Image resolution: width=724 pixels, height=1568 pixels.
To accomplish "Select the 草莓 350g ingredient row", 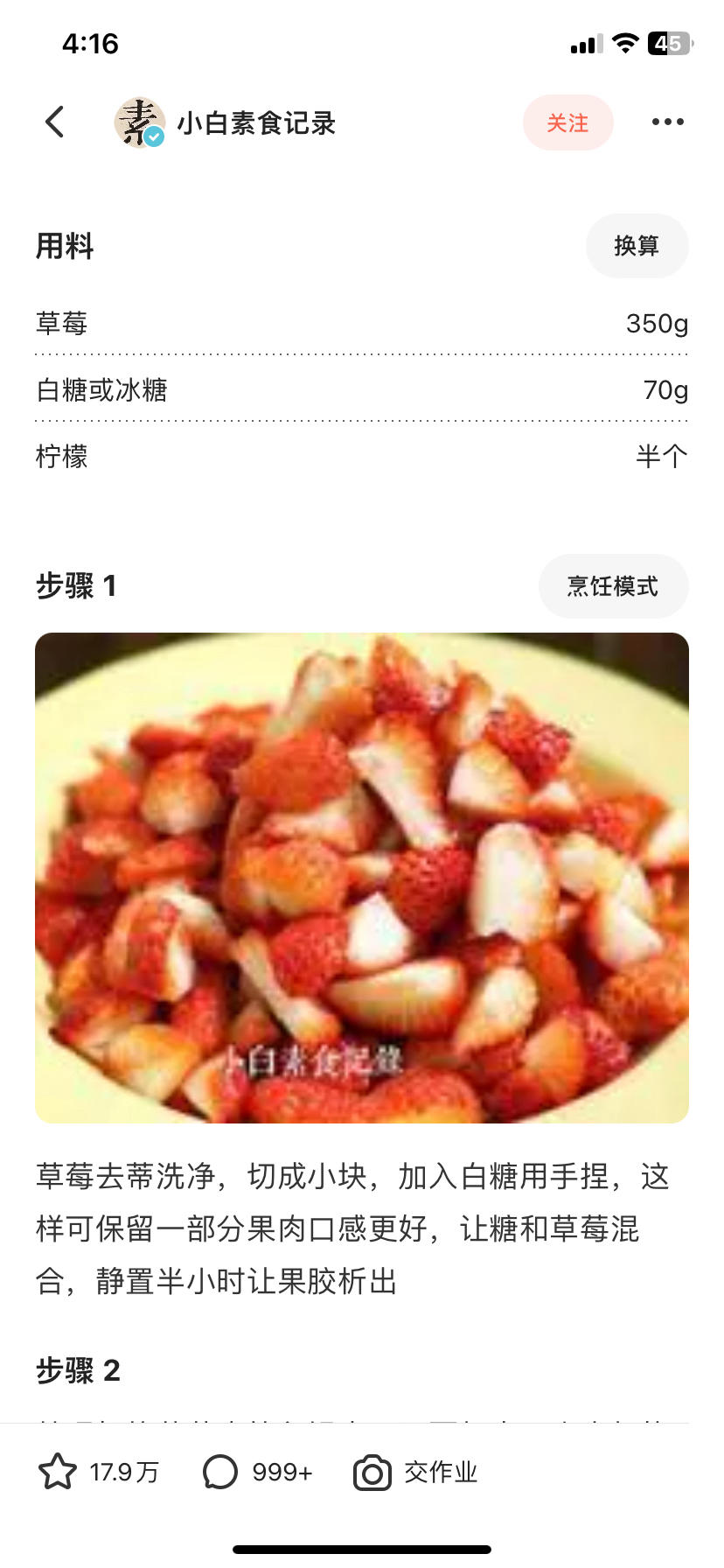I will pyautogui.click(x=361, y=322).
